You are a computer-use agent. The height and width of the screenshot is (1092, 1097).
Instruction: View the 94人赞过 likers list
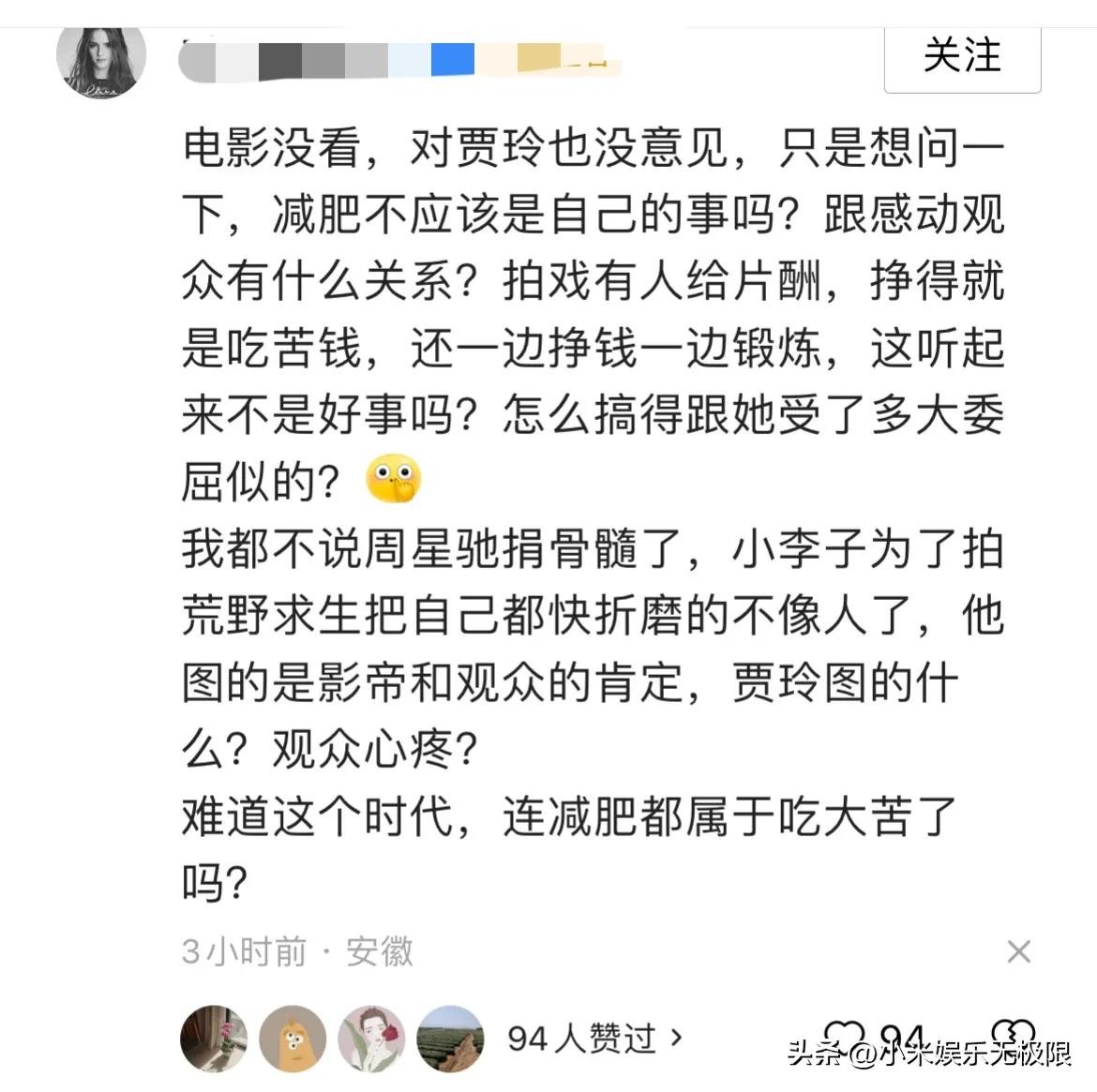coord(594,1039)
